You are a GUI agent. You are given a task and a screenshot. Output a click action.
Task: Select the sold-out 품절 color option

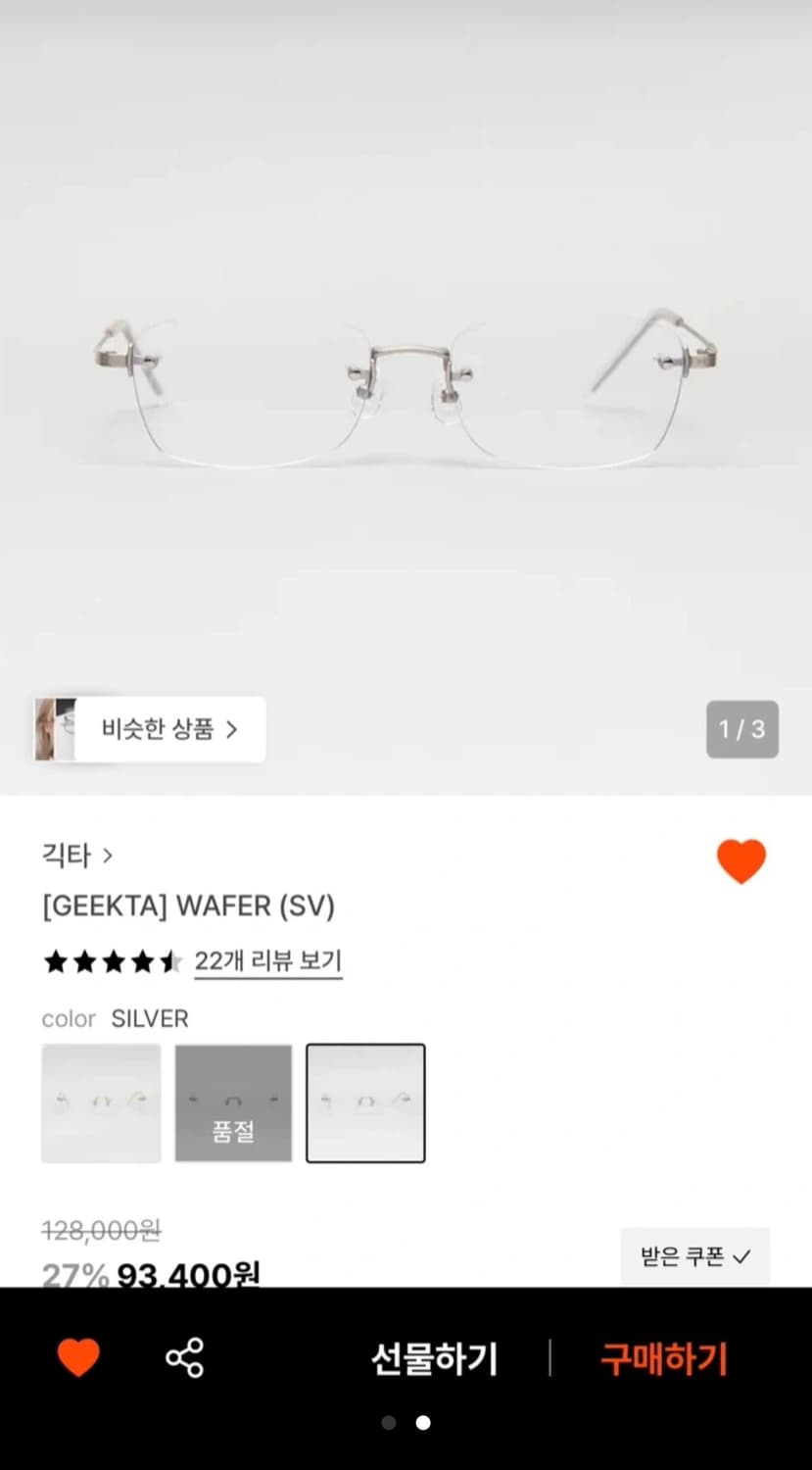(233, 1102)
